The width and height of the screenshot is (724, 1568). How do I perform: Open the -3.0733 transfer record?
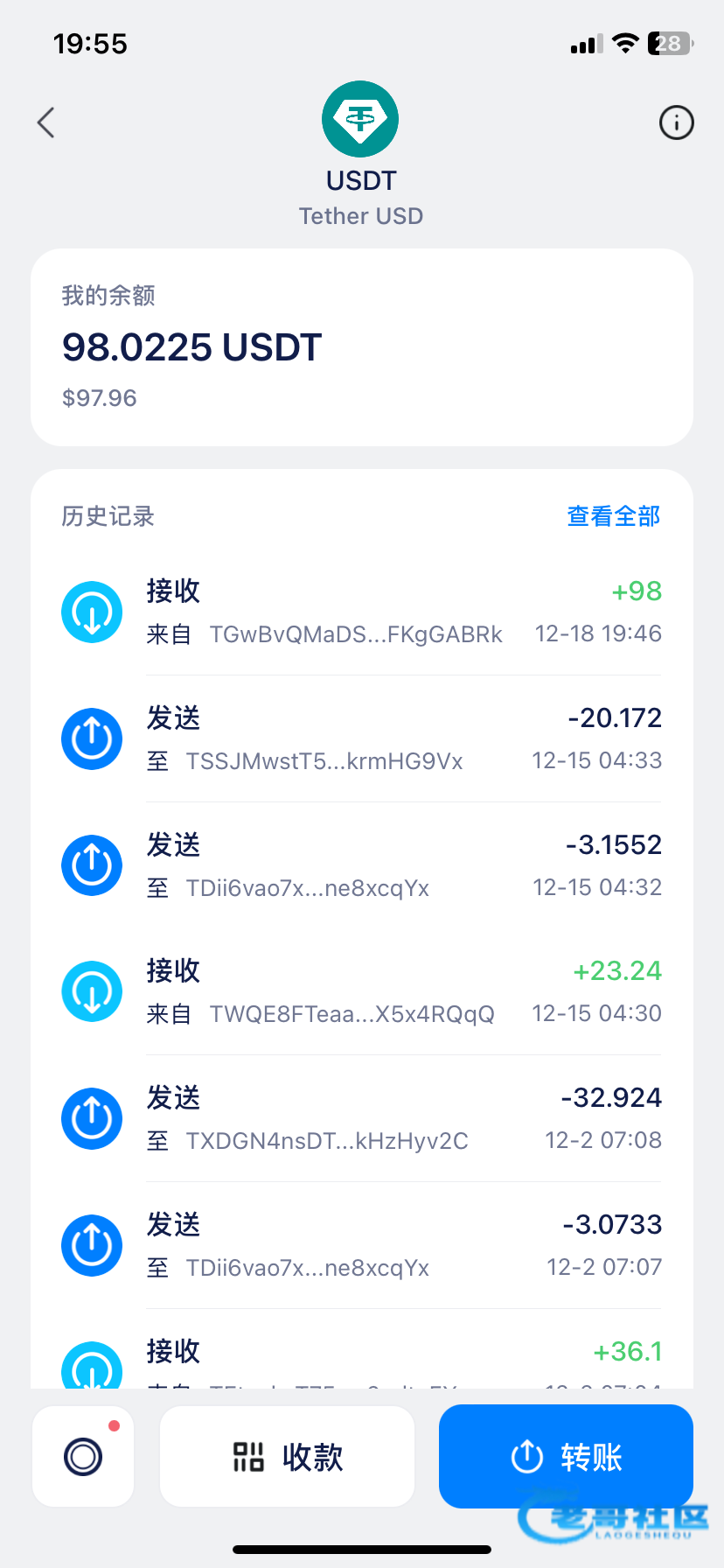coord(361,1245)
